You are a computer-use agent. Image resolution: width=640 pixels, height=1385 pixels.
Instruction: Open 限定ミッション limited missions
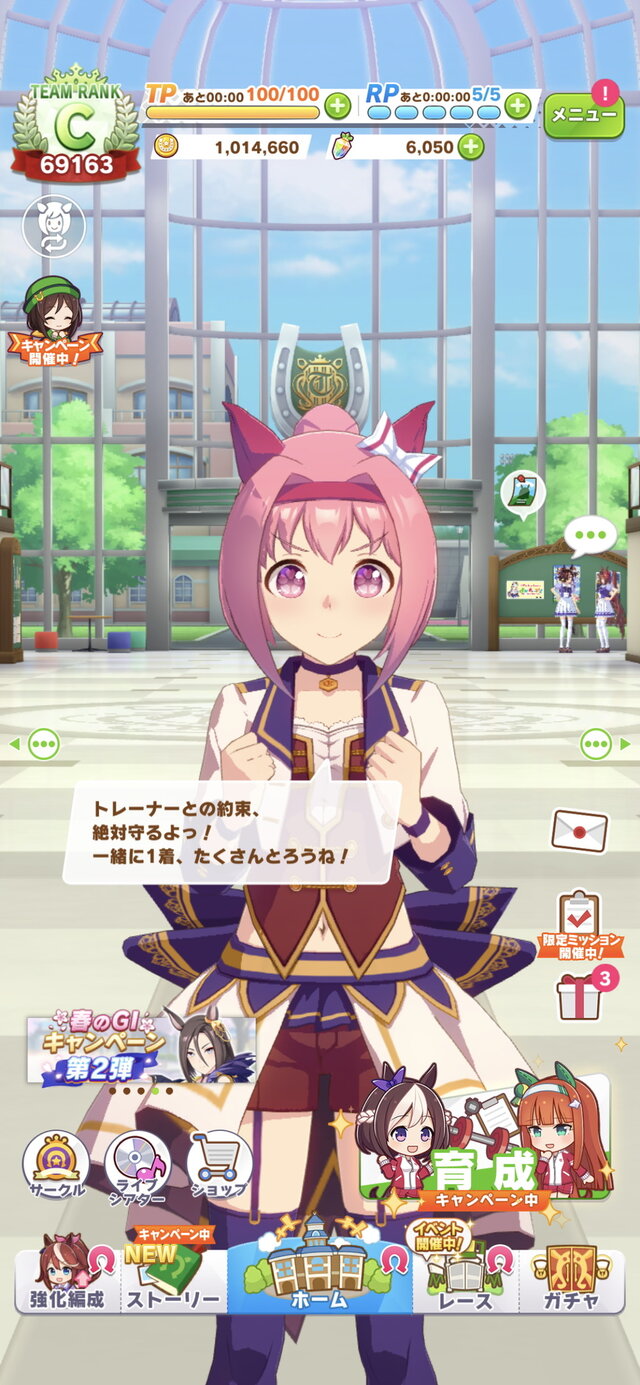click(x=579, y=925)
